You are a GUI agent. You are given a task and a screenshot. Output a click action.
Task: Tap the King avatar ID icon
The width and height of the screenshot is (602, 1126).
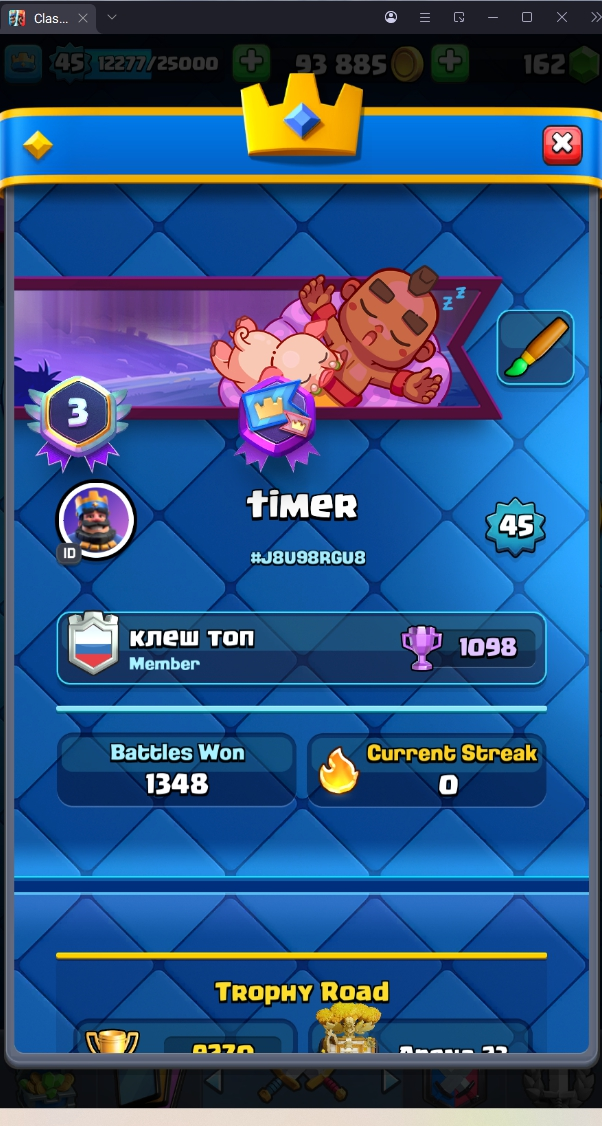(97, 520)
